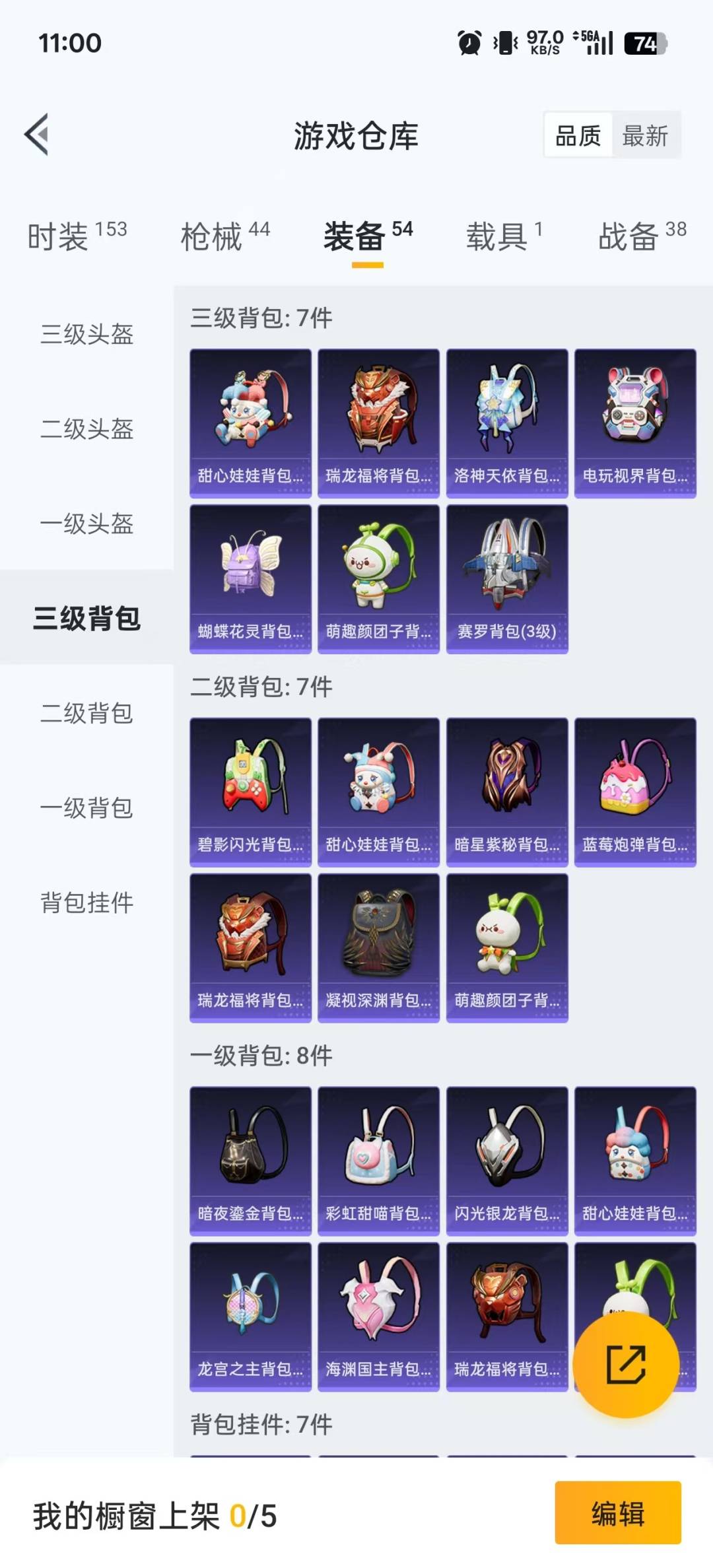The width and height of the screenshot is (713, 1568).
Task: Open 背包挂件 category
Action: coord(86,903)
